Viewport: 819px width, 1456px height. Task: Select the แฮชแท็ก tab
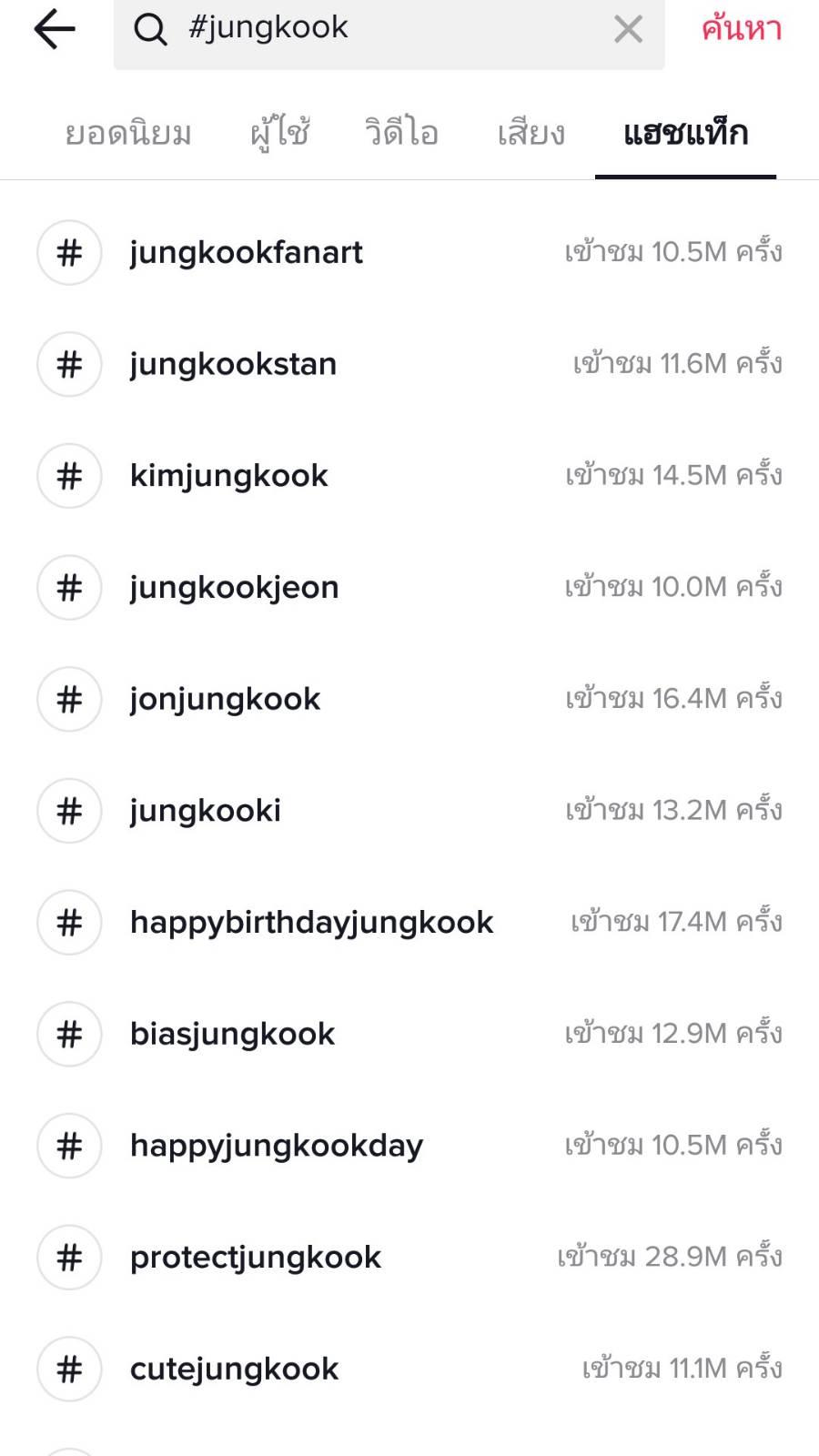(685, 134)
